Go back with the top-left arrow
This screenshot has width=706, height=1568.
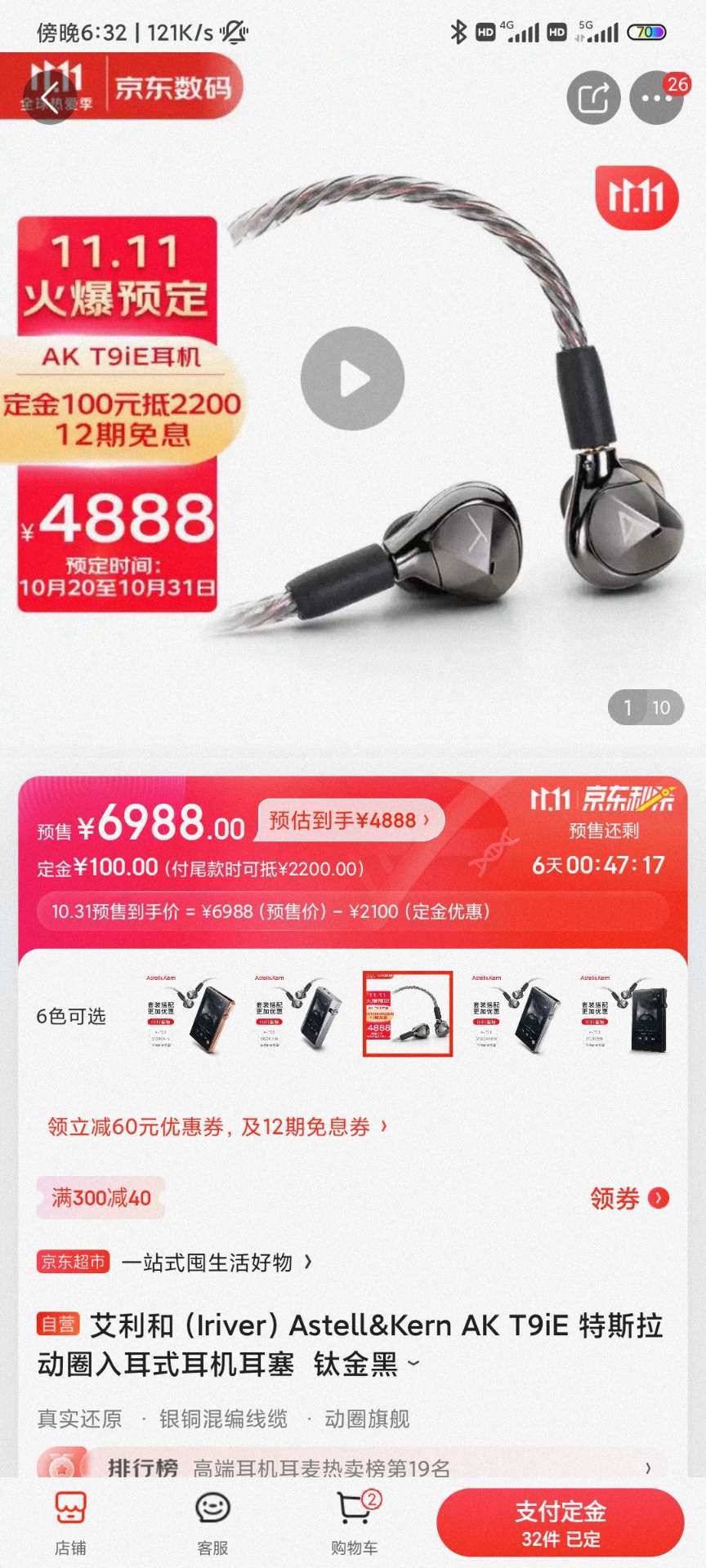(49, 98)
